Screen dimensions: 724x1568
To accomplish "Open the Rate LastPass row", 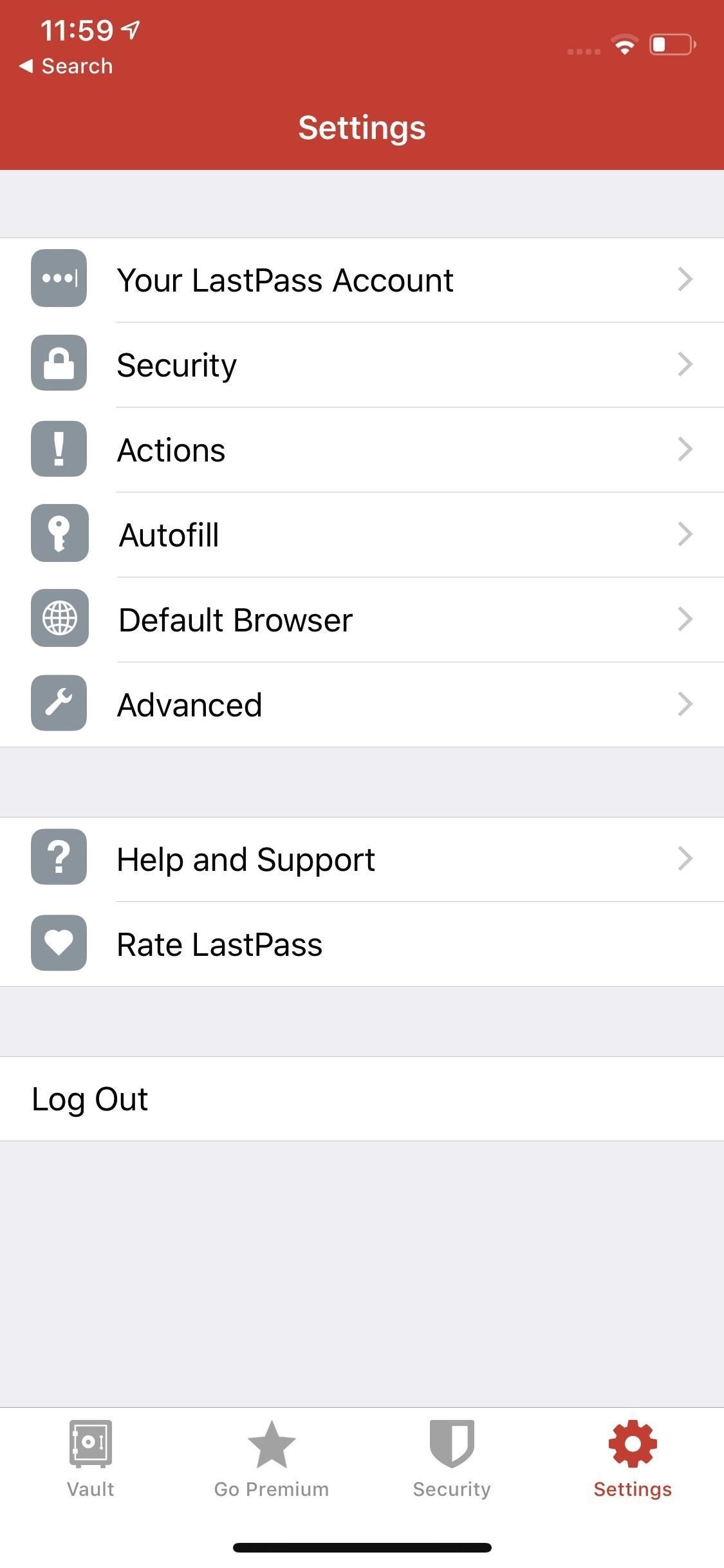I will coord(219,944).
